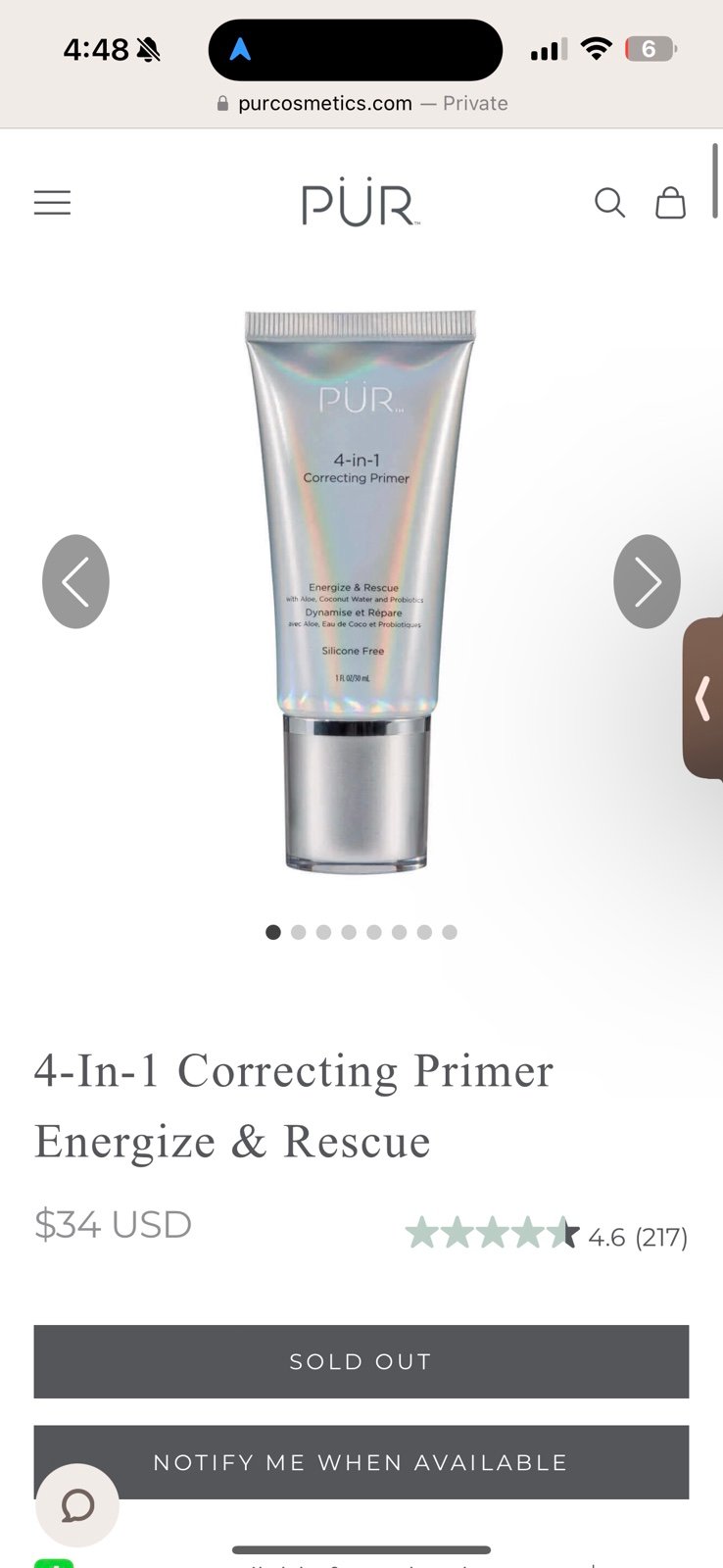Tap the purcosmetics.com address bar
This screenshot has width=723, height=1568.
tap(362, 103)
